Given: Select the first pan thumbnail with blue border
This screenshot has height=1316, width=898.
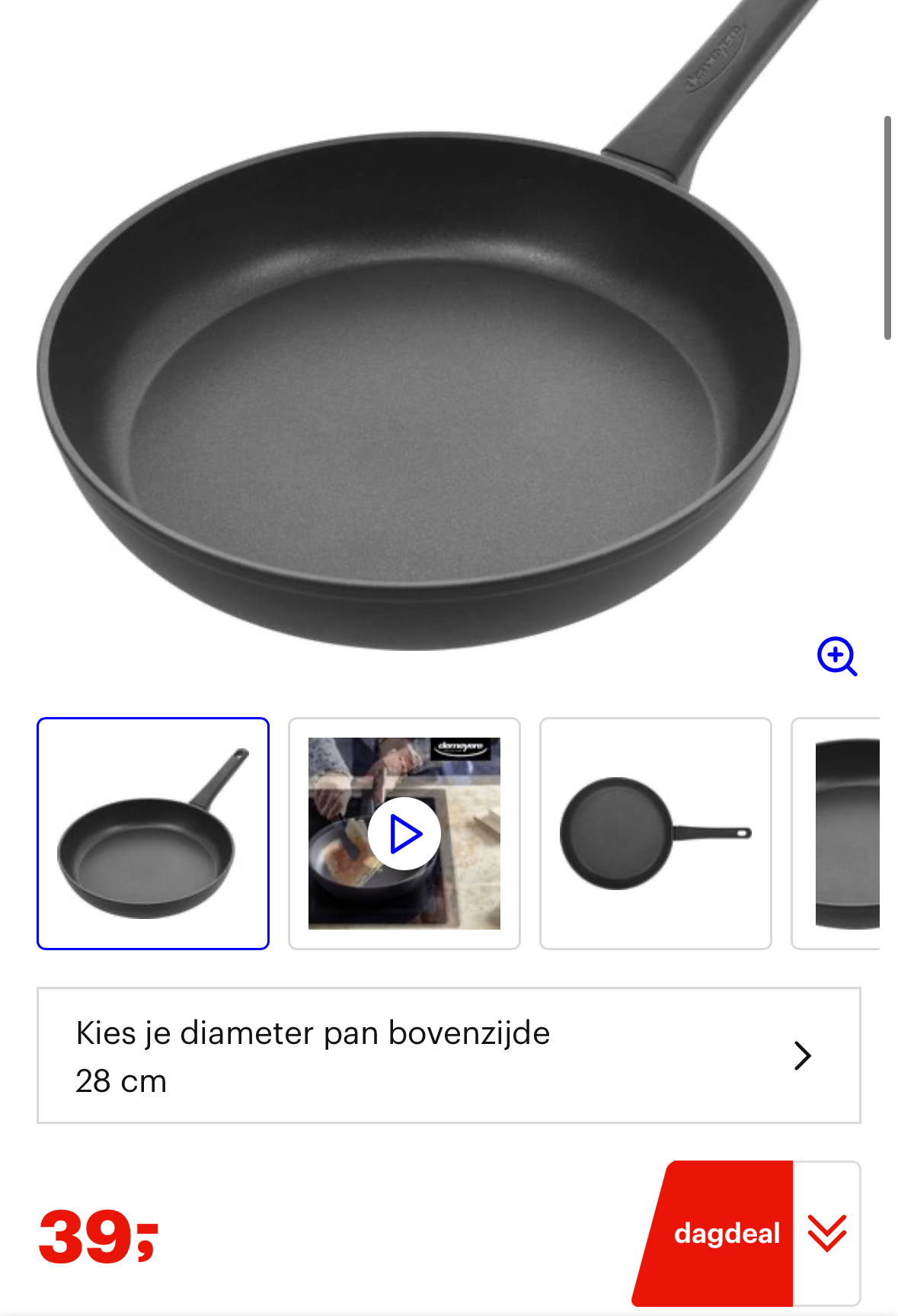Looking at the screenshot, I should [152, 832].
